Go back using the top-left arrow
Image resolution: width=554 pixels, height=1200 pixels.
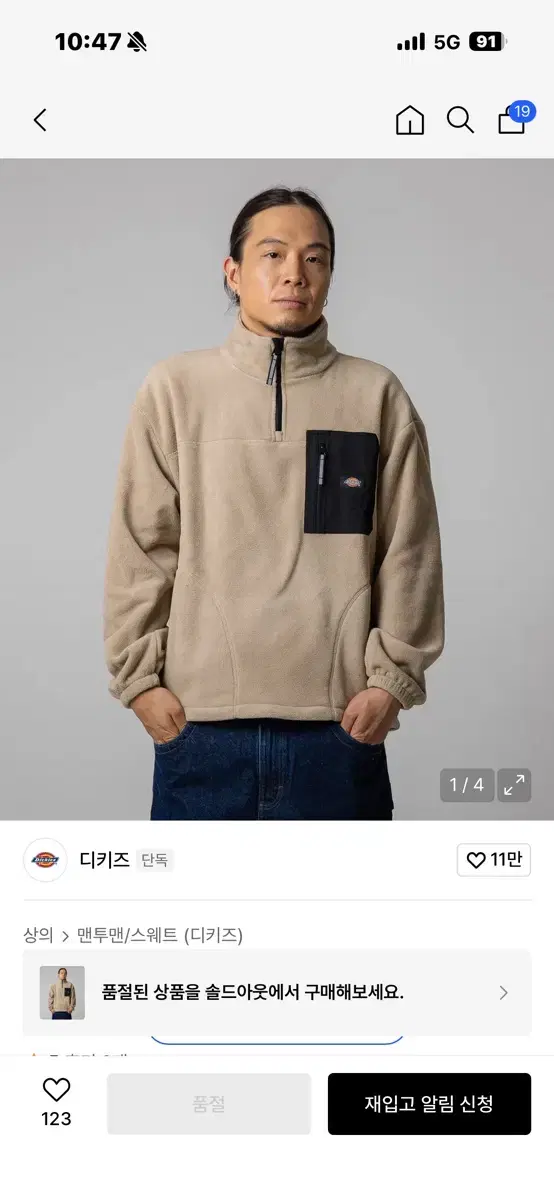[40, 121]
